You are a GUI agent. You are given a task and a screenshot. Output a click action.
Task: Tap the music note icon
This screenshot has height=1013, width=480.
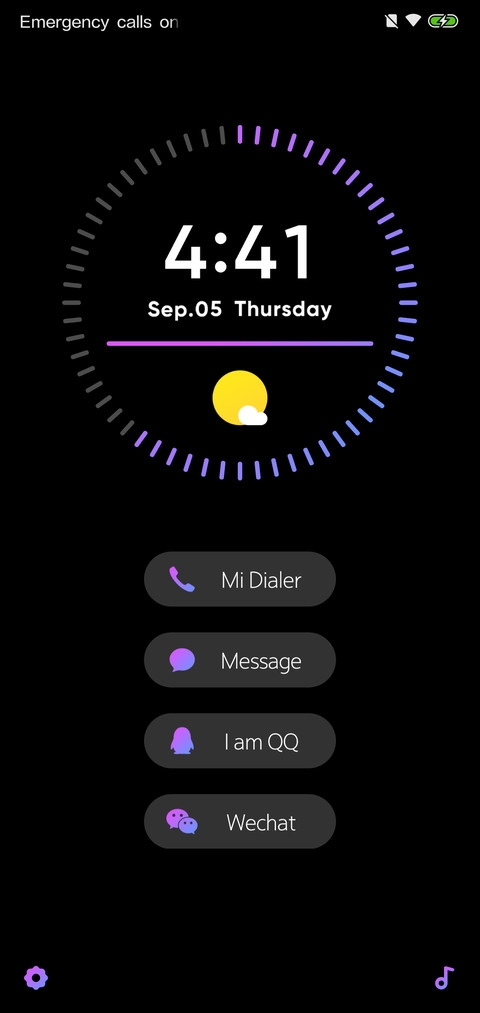tap(444, 978)
